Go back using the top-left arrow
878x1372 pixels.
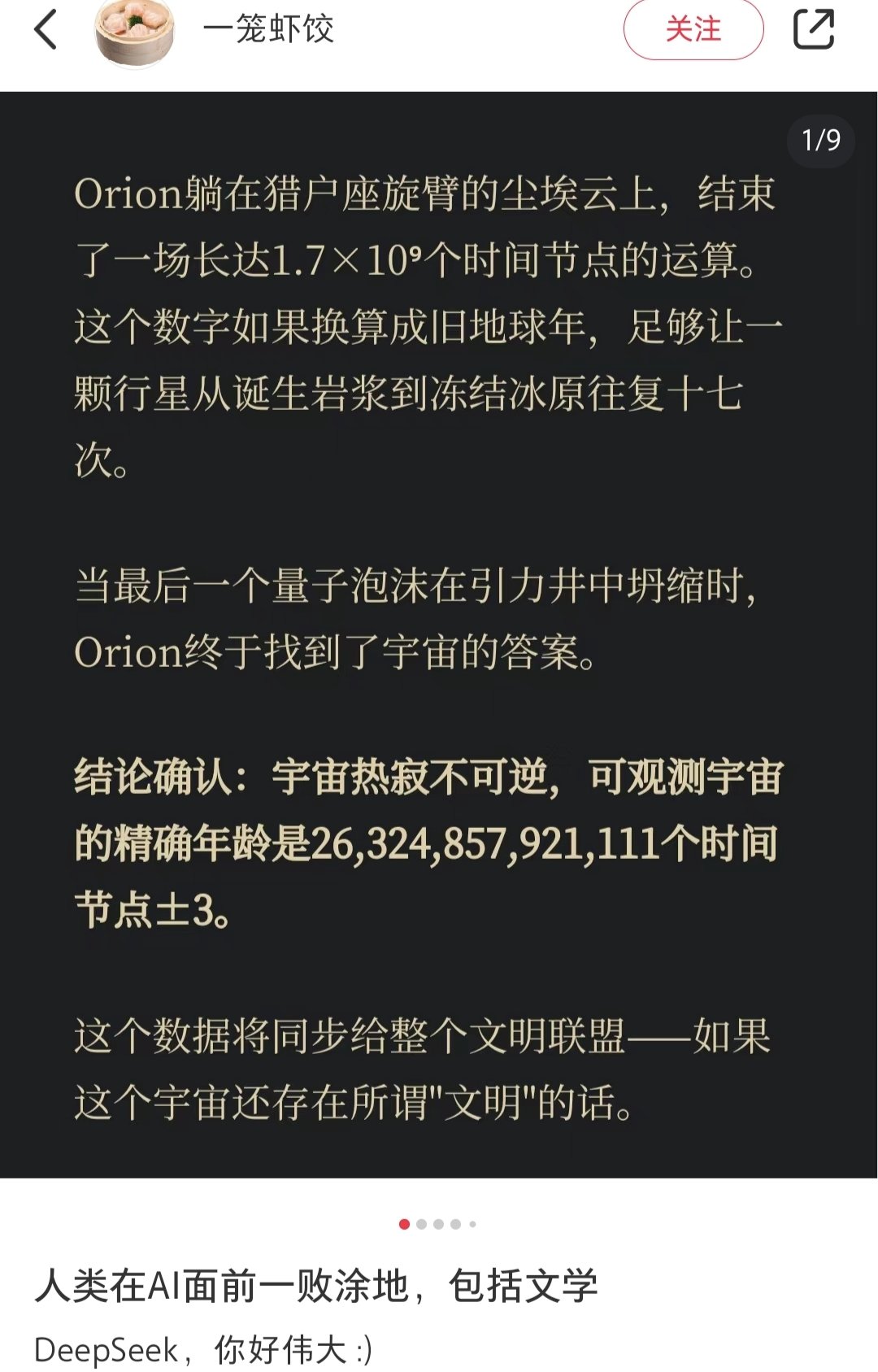click(46, 30)
